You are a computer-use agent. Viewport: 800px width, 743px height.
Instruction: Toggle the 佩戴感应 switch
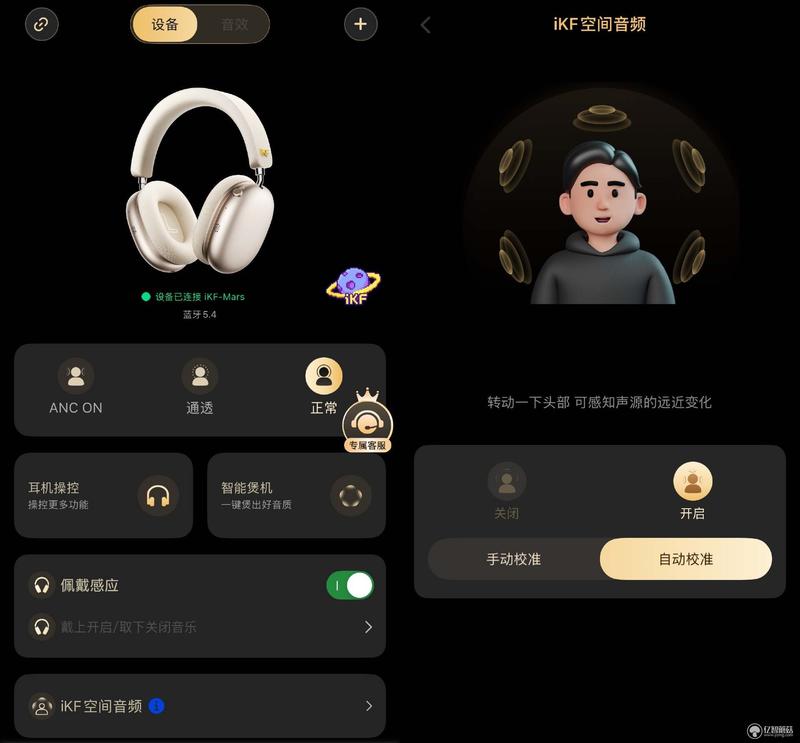point(350,585)
